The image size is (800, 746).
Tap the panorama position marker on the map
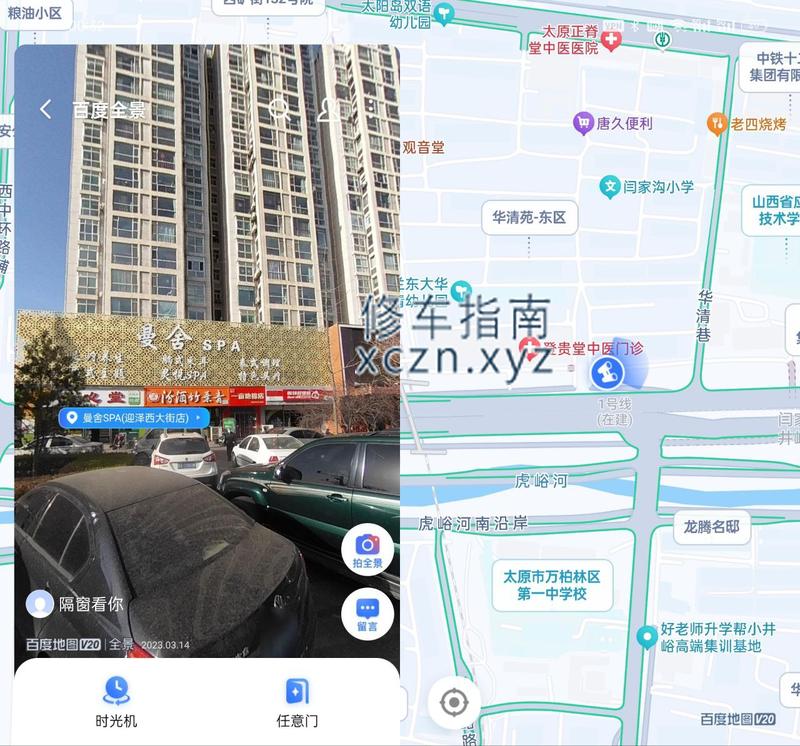coord(606,374)
